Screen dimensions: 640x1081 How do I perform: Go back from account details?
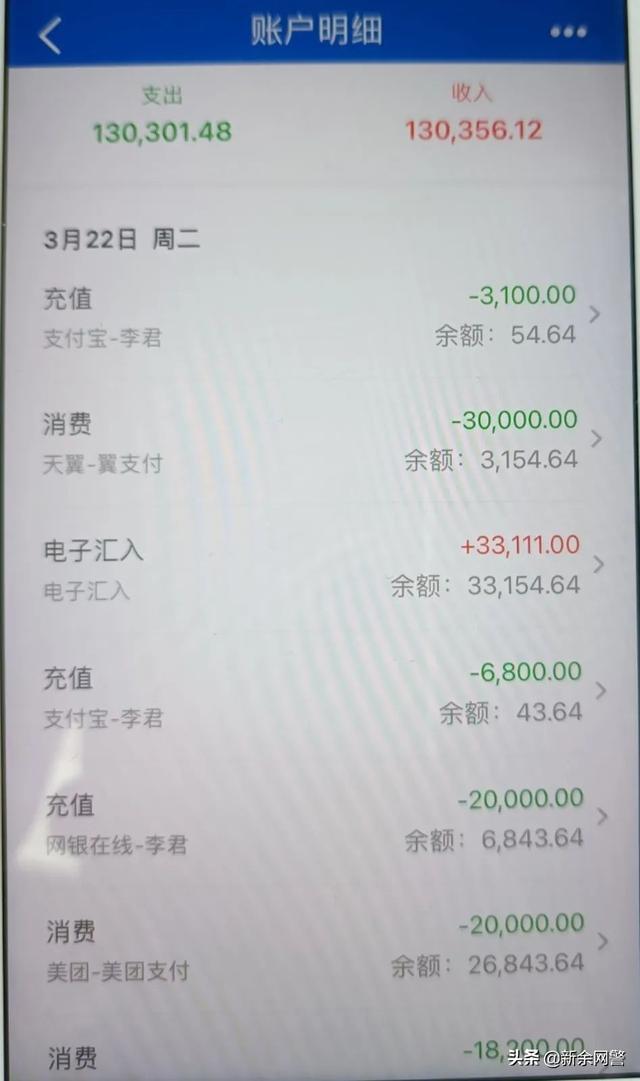coord(50,35)
